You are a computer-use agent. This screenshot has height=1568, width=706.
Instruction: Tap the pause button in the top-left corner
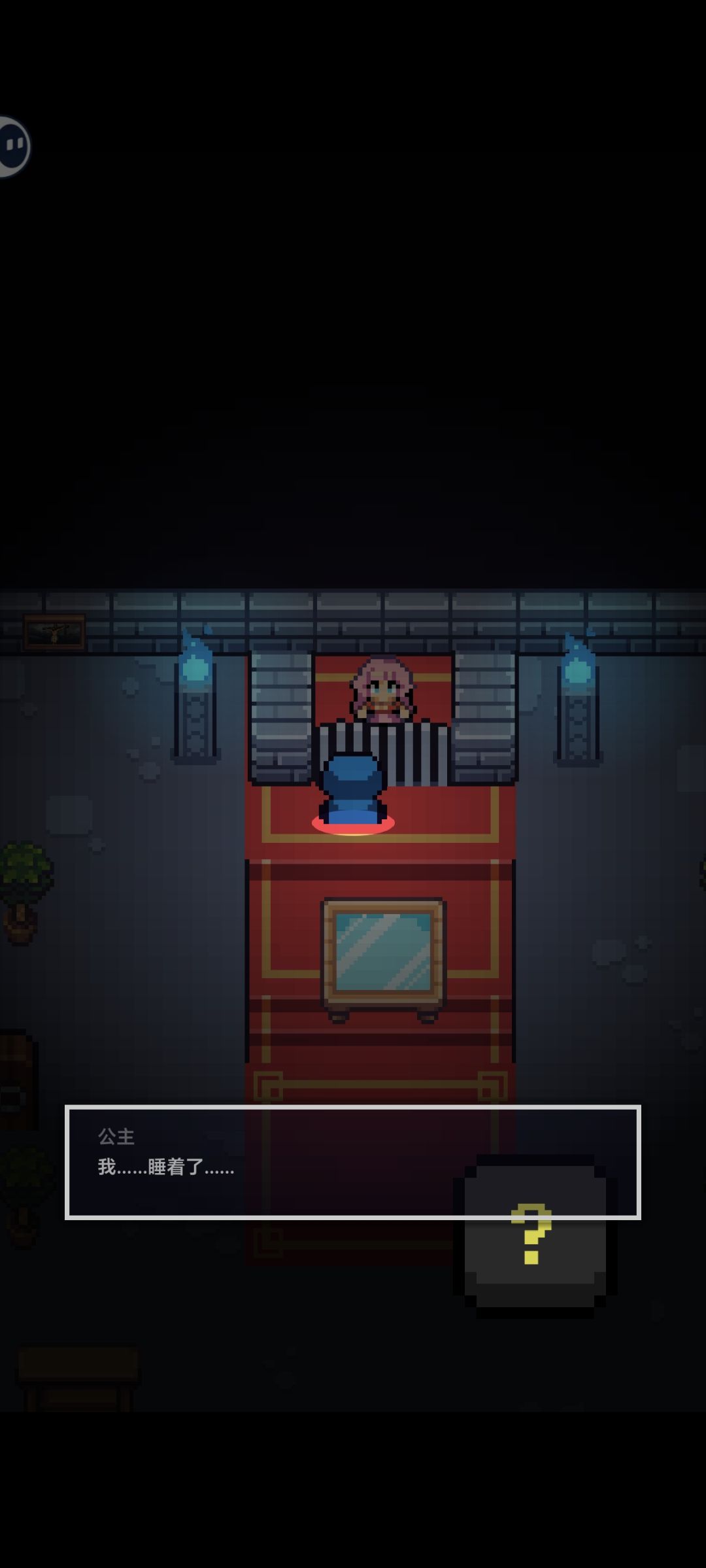[x=13, y=148]
